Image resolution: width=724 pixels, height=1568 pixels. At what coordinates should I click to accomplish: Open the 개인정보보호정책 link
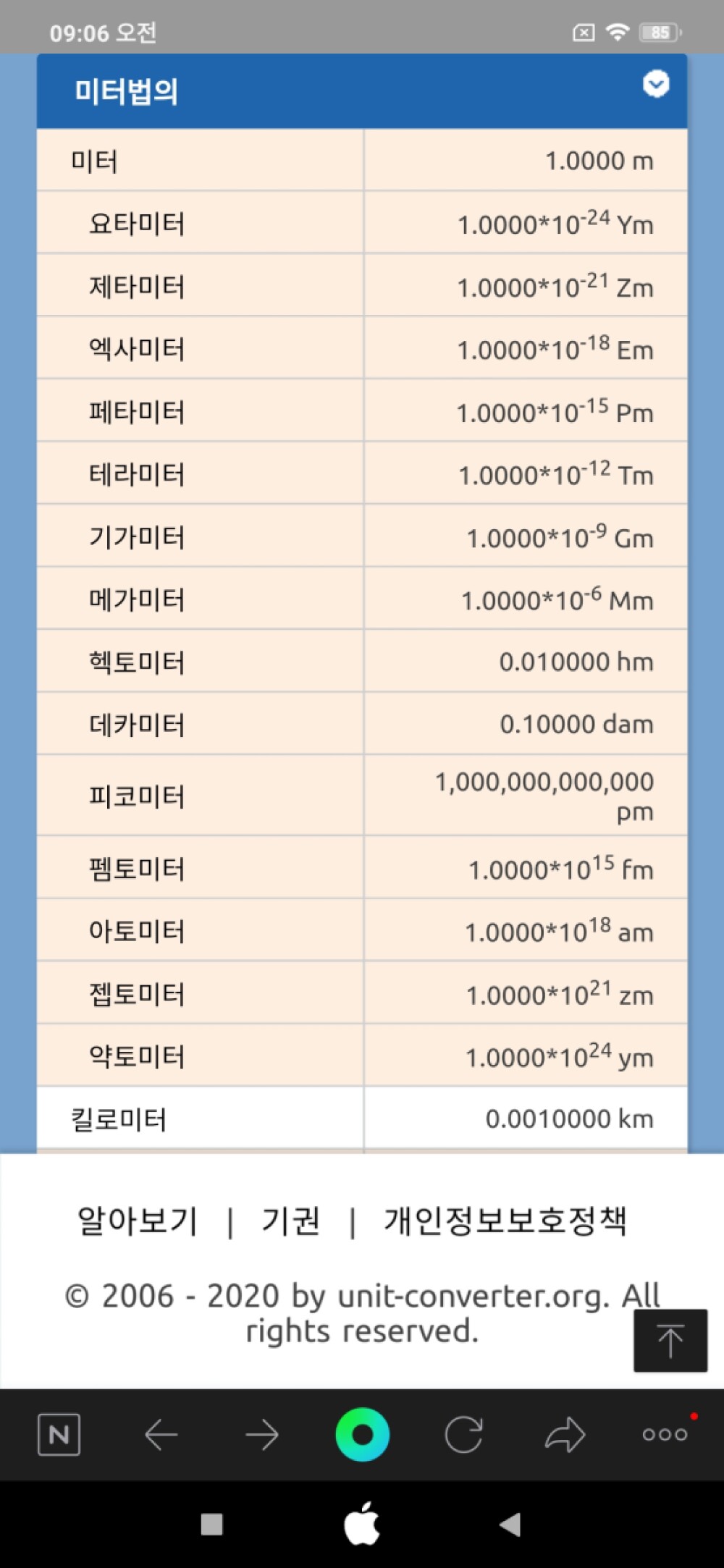pyautogui.click(x=505, y=1221)
